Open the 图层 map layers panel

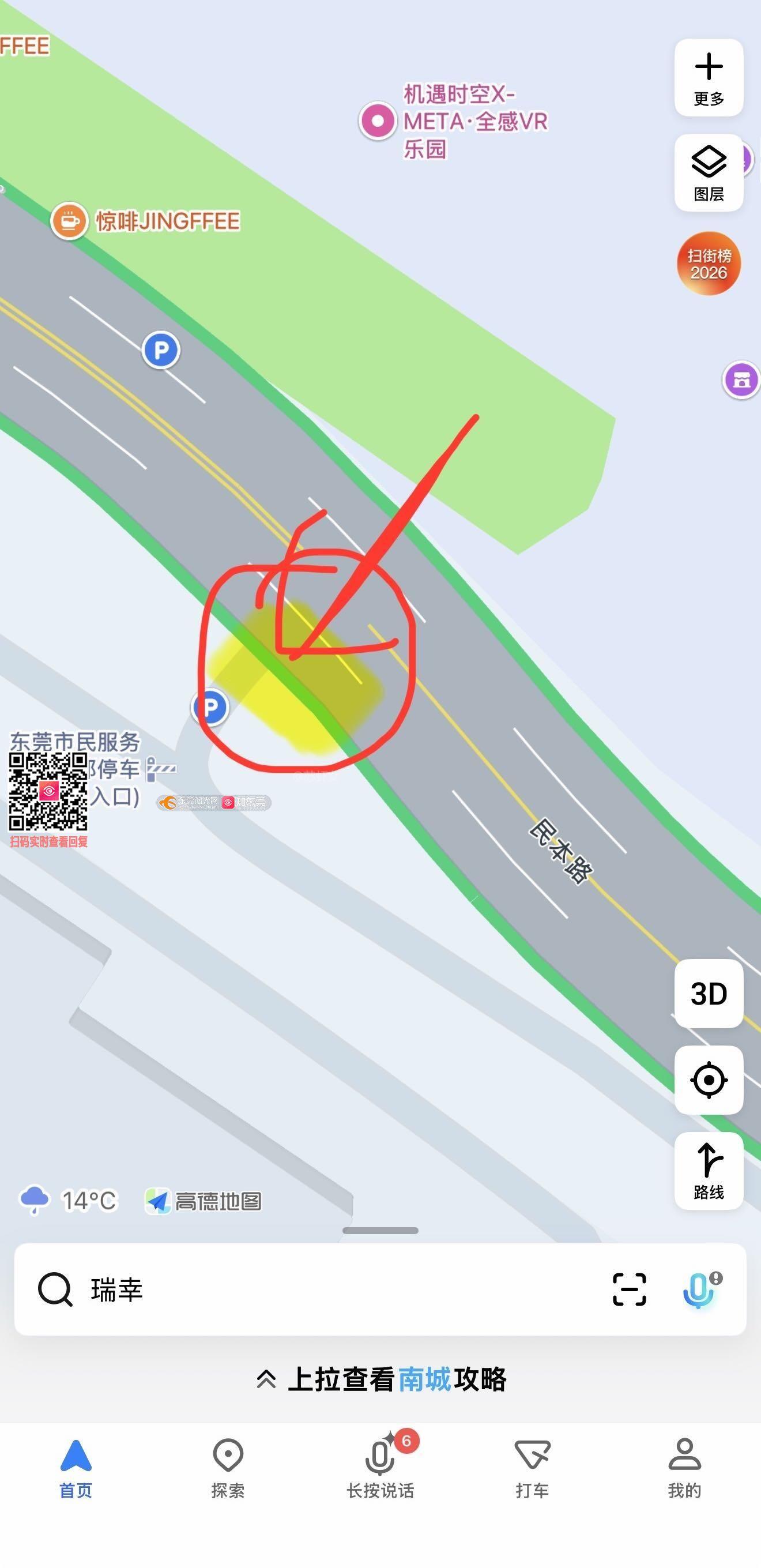[x=709, y=173]
